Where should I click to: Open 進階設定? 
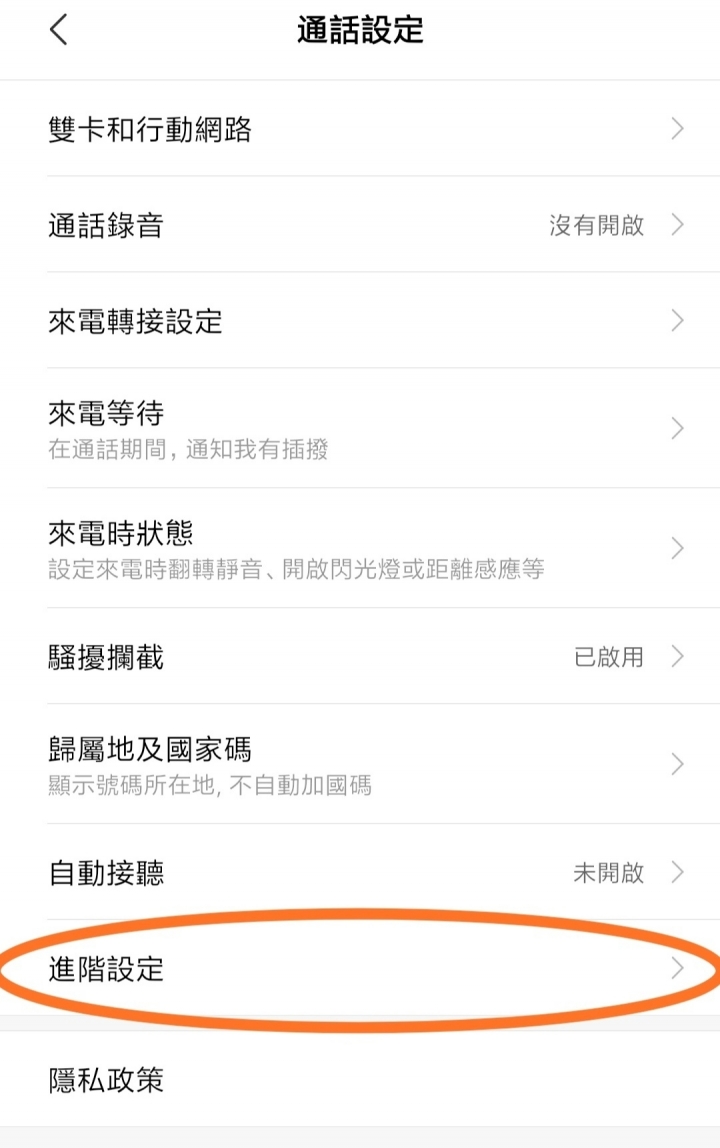(x=360, y=969)
